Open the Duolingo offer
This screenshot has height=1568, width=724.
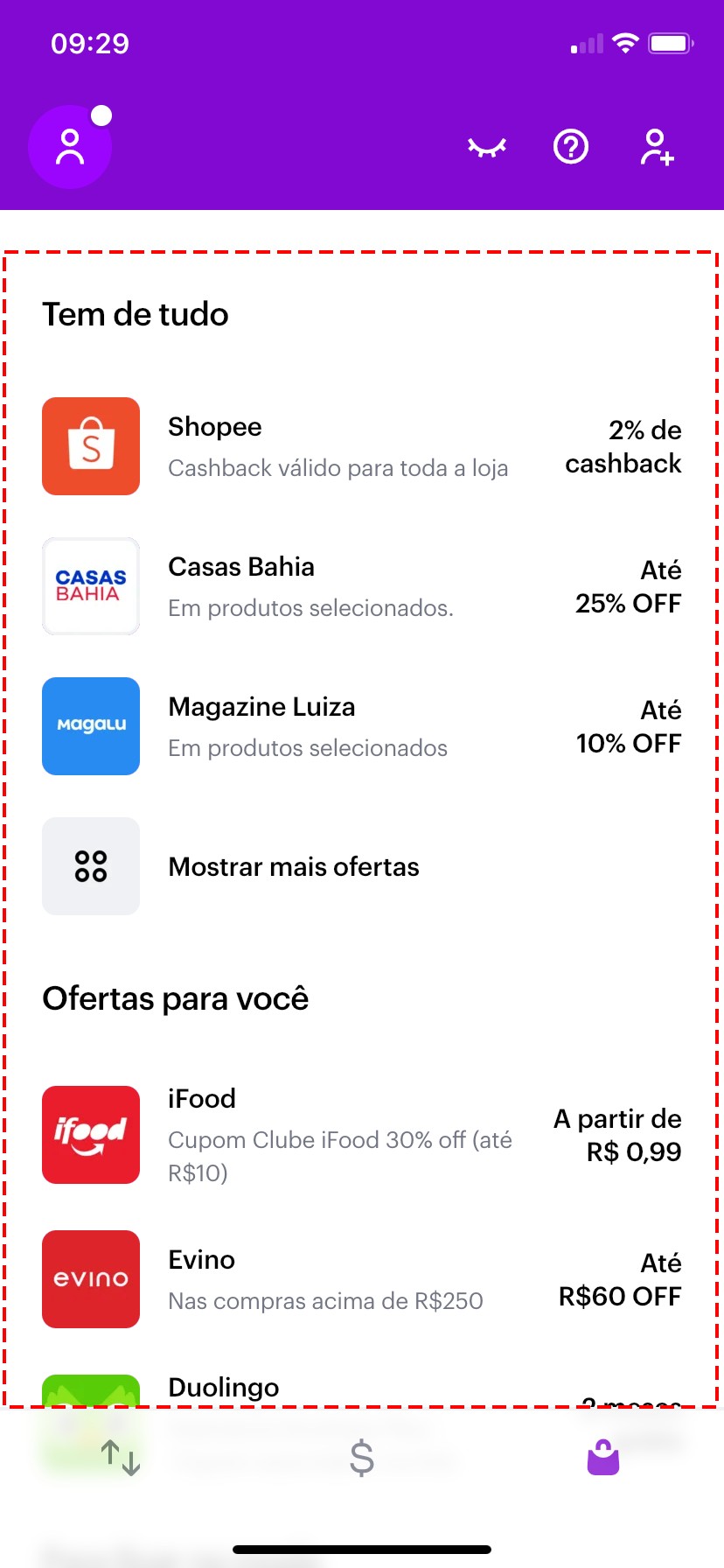pyautogui.click(x=224, y=1388)
